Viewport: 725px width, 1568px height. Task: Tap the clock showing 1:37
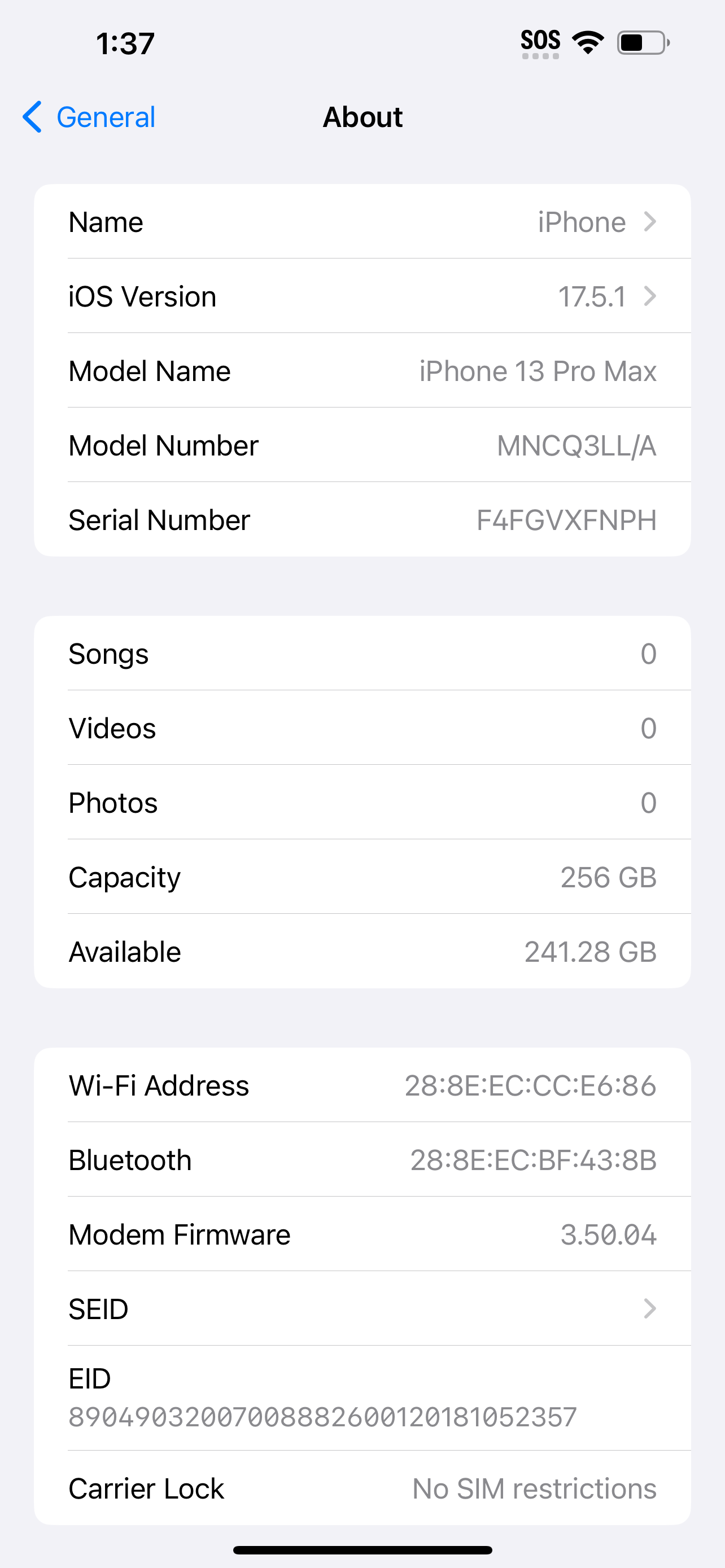124,42
